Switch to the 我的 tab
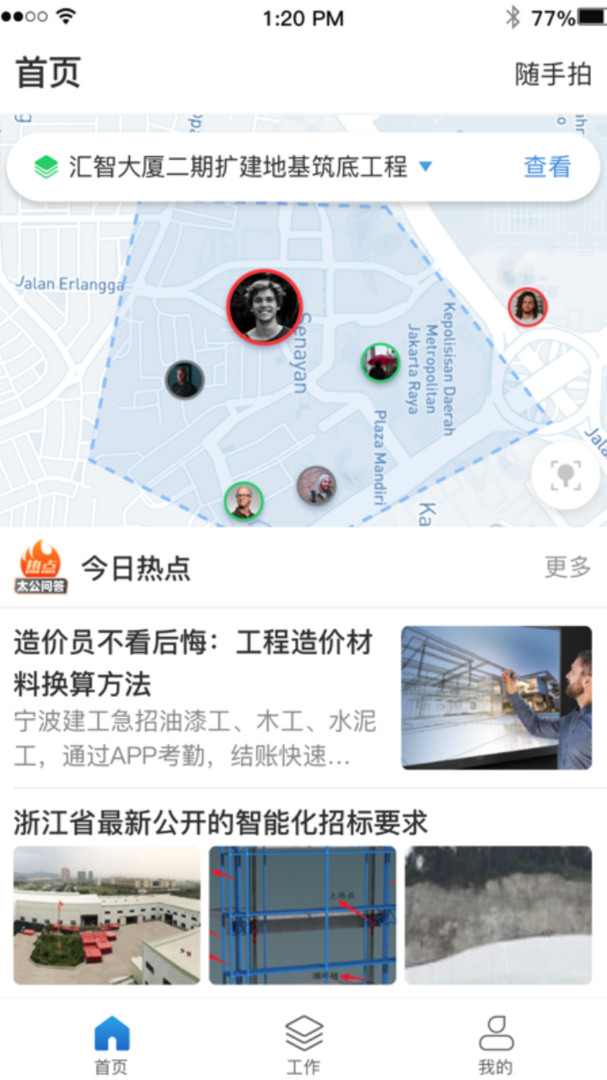 tap(495, 1044)
